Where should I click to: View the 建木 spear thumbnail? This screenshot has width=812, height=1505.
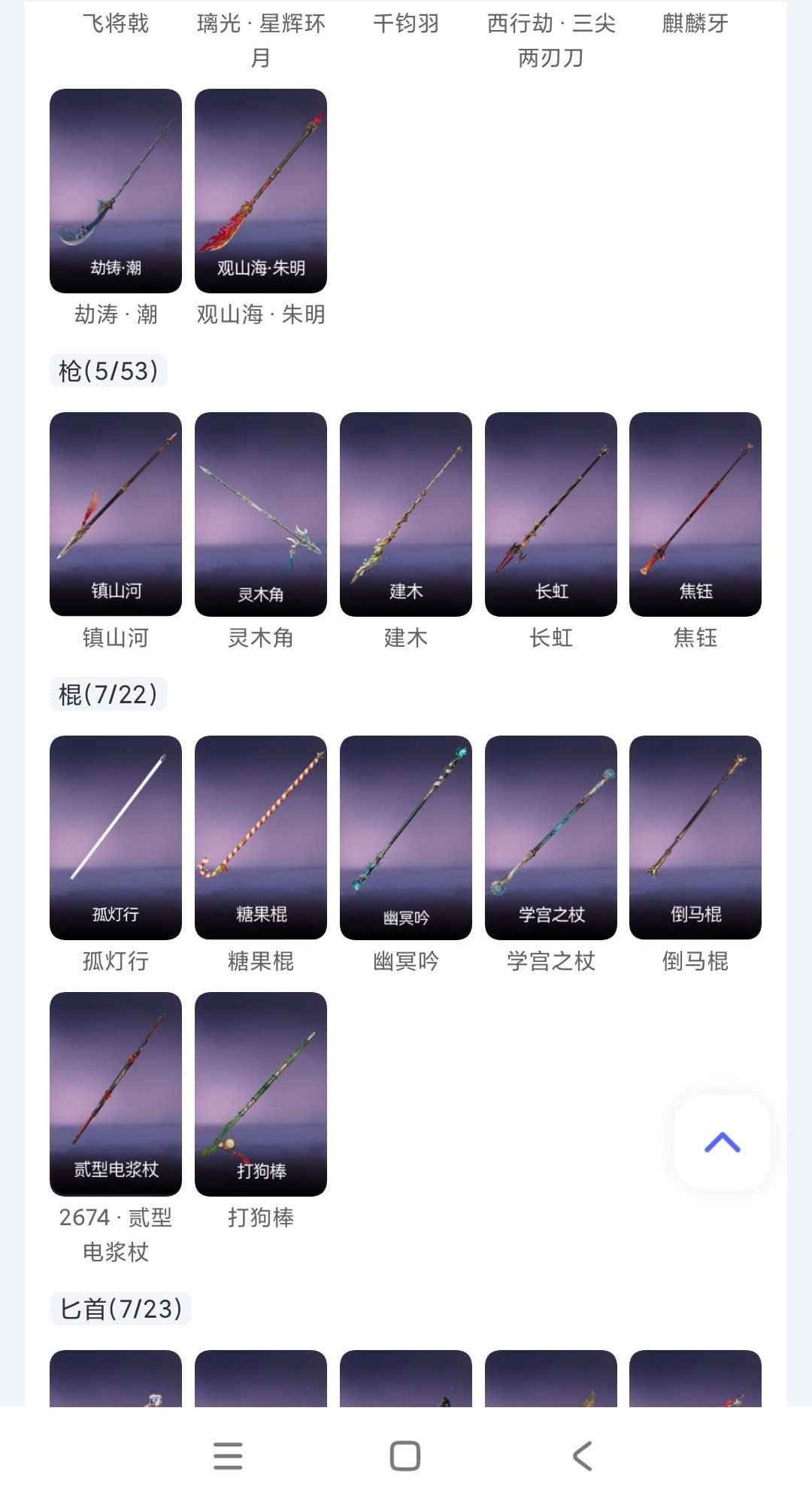pos(406,515)
